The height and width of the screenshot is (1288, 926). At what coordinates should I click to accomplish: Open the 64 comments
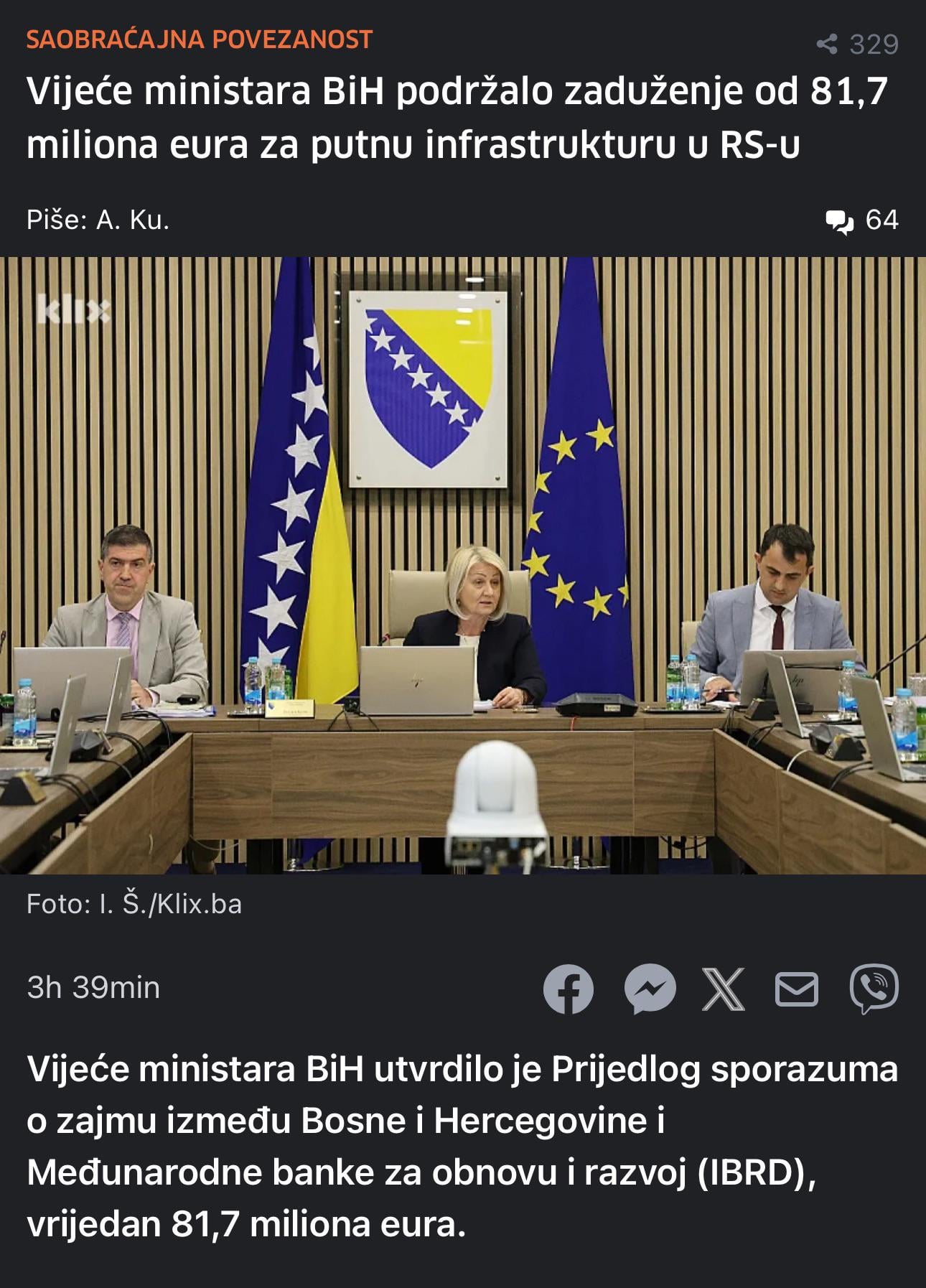point(862,220)
